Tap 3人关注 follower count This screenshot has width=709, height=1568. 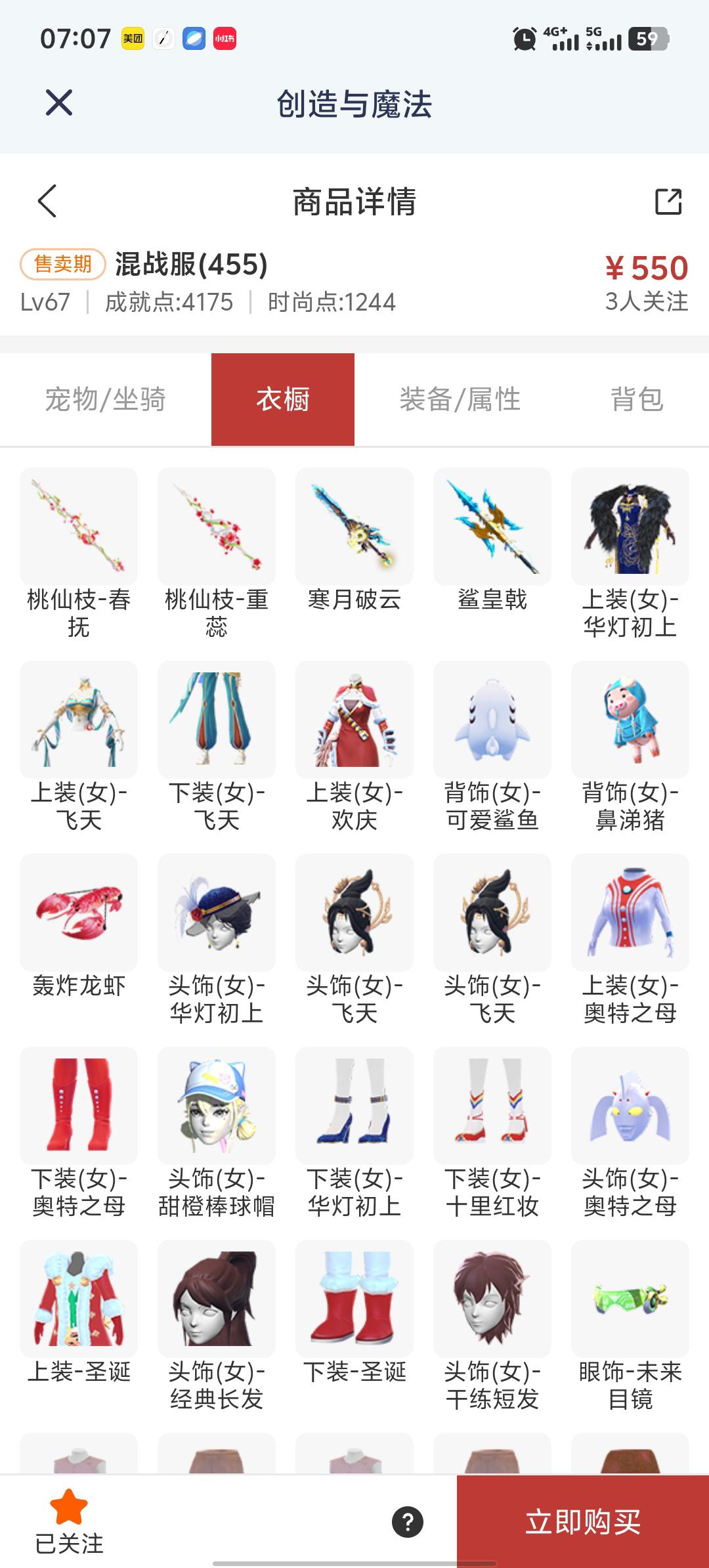click(647, 302)
